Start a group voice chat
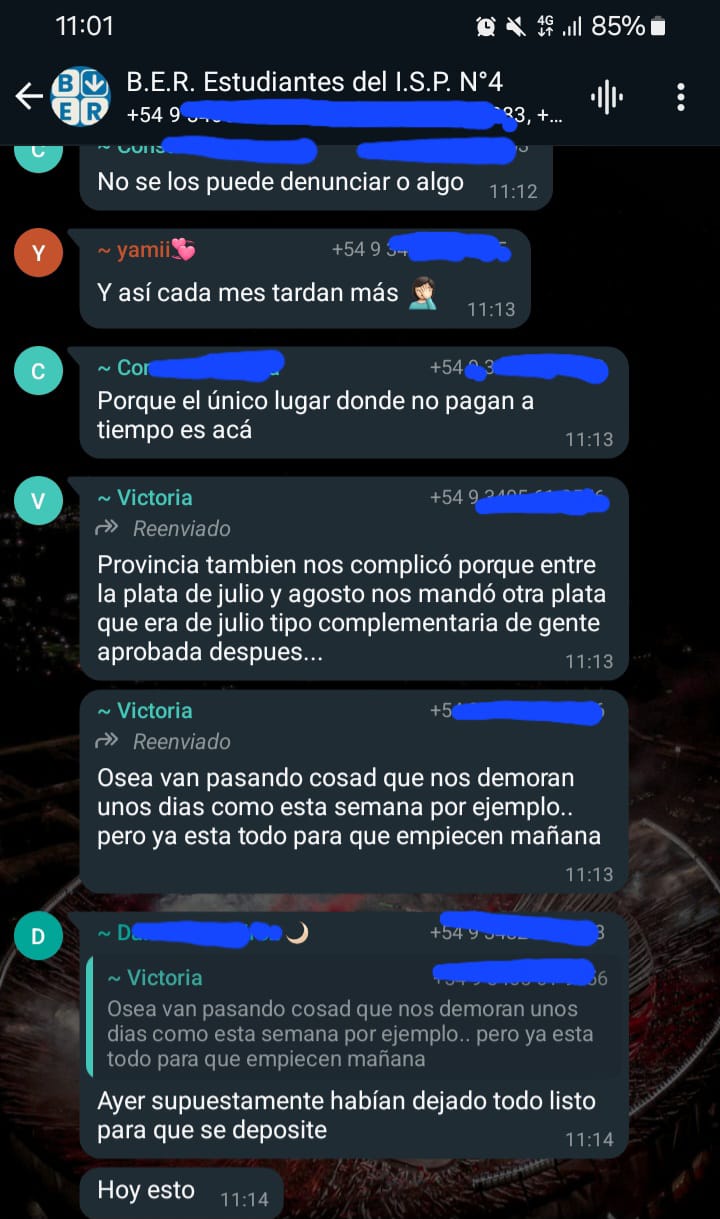The width and height of the screenshot is (720, 1219). coord(607,97)
